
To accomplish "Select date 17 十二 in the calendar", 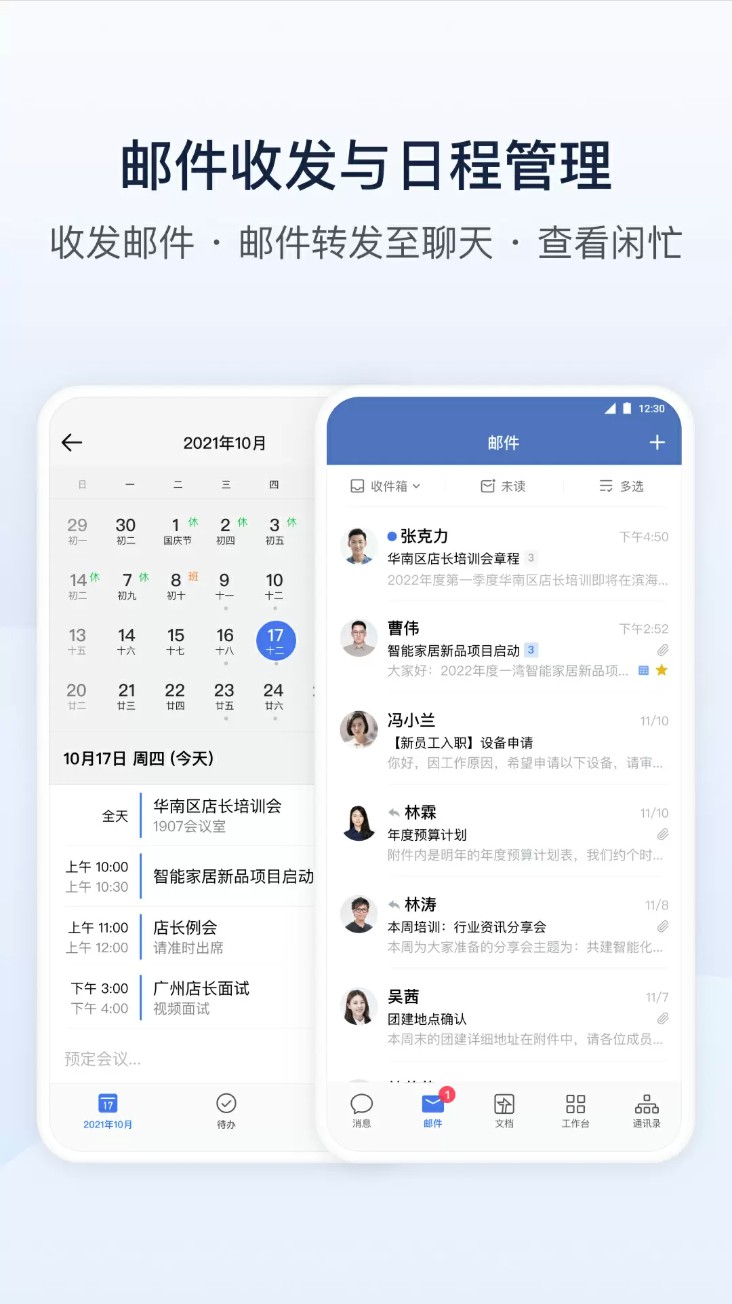I will click(276, 640).
